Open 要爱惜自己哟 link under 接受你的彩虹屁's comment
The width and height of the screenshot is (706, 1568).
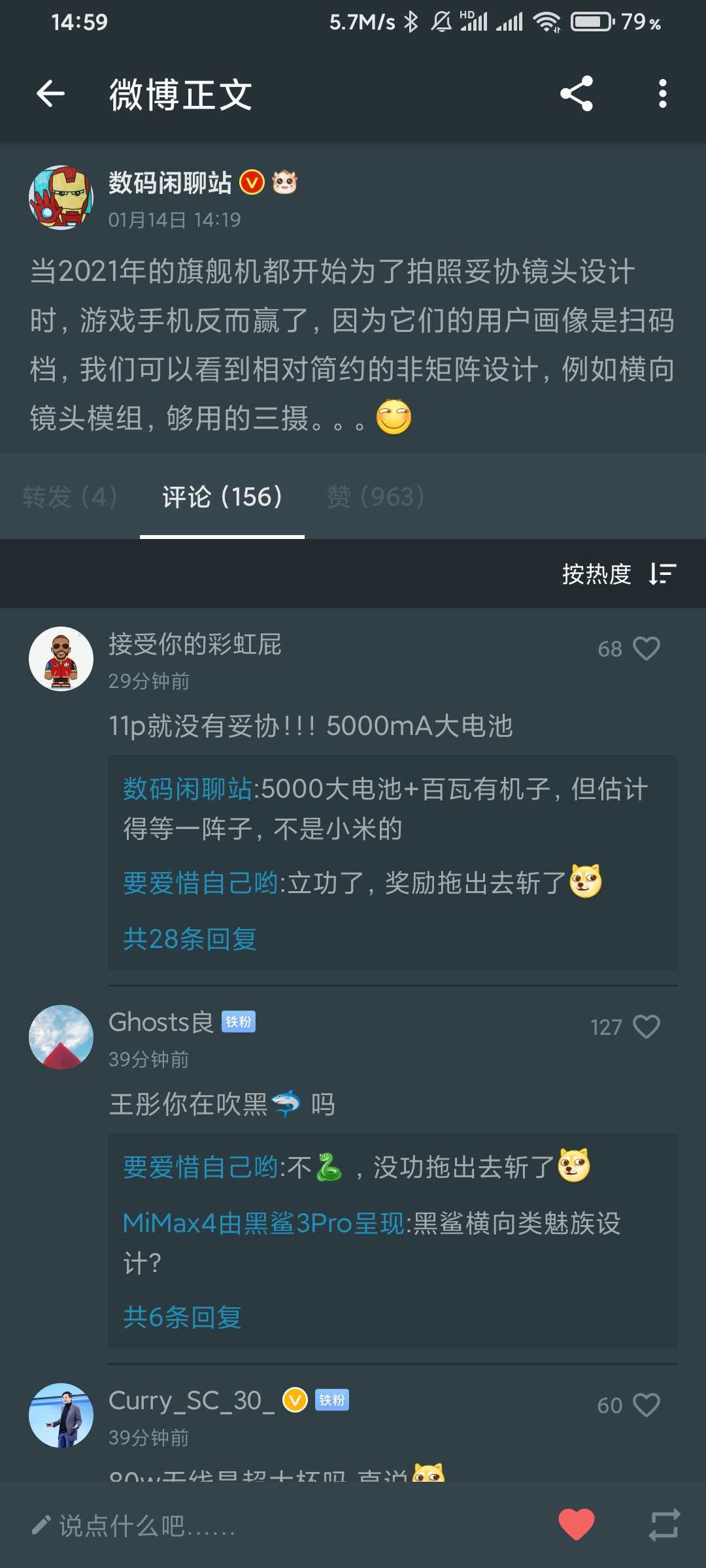tap(201, 883)
